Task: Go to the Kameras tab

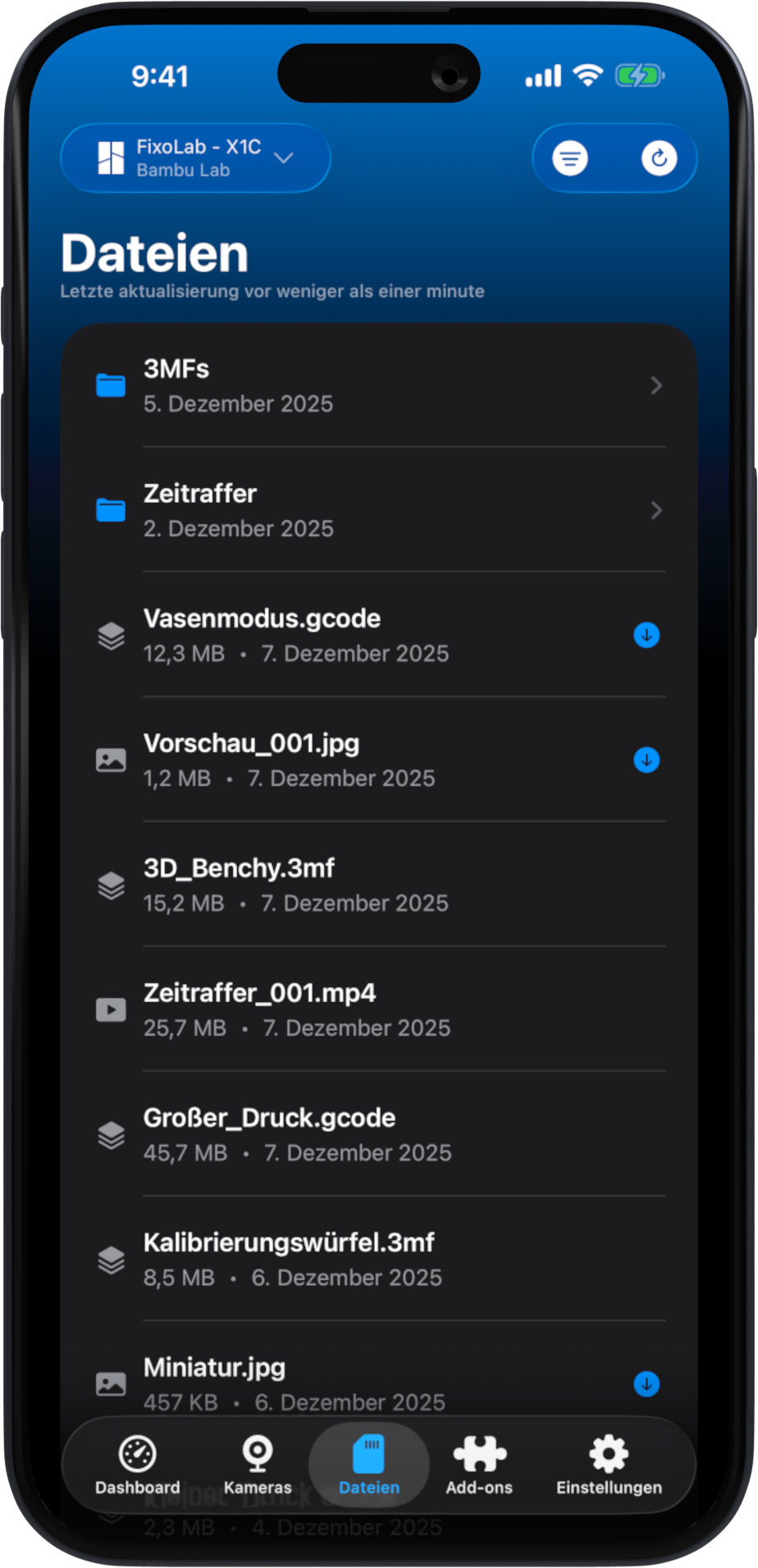Action: click(x=258, y=1466)
